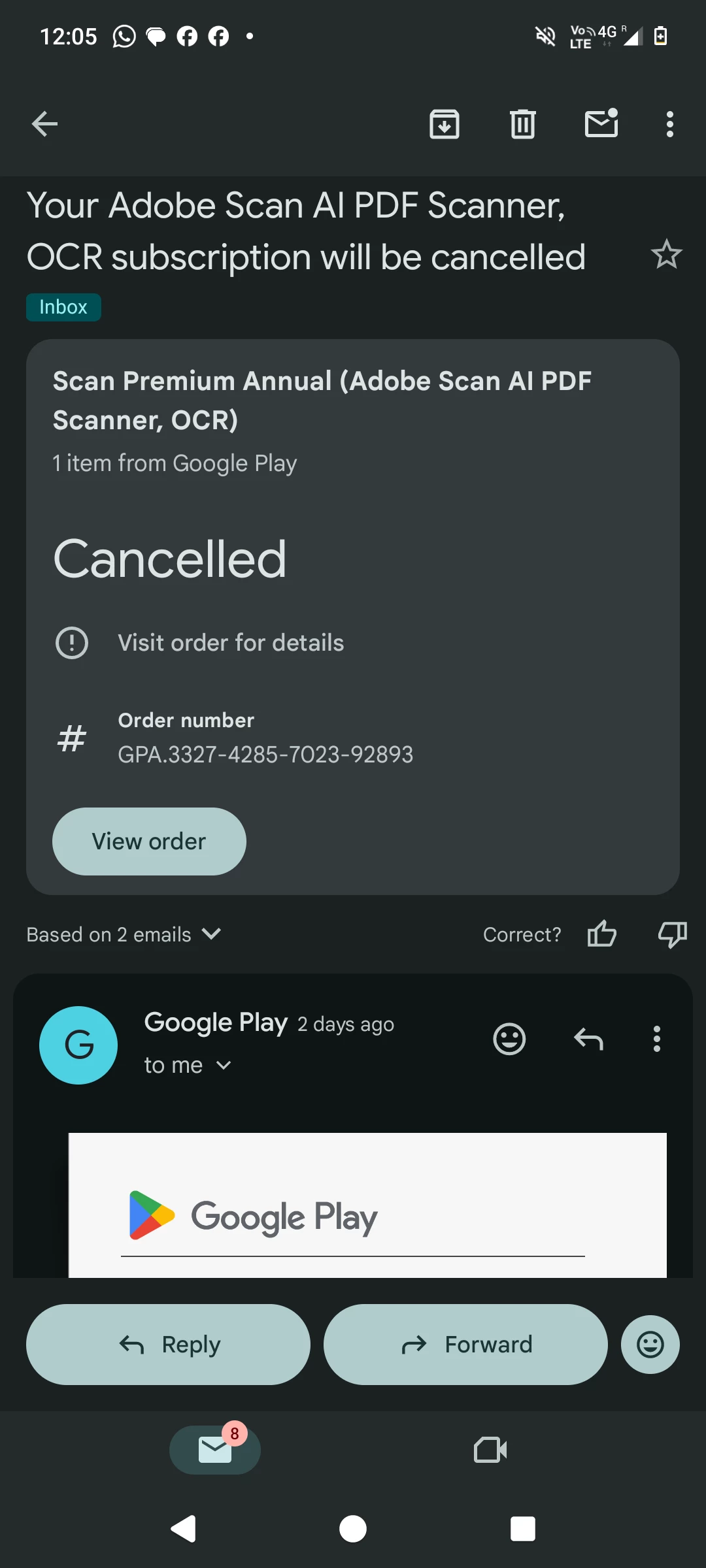Delete this email with the trash icon
The width and height of the screenshot is (706, 1568).
[523, 124]
